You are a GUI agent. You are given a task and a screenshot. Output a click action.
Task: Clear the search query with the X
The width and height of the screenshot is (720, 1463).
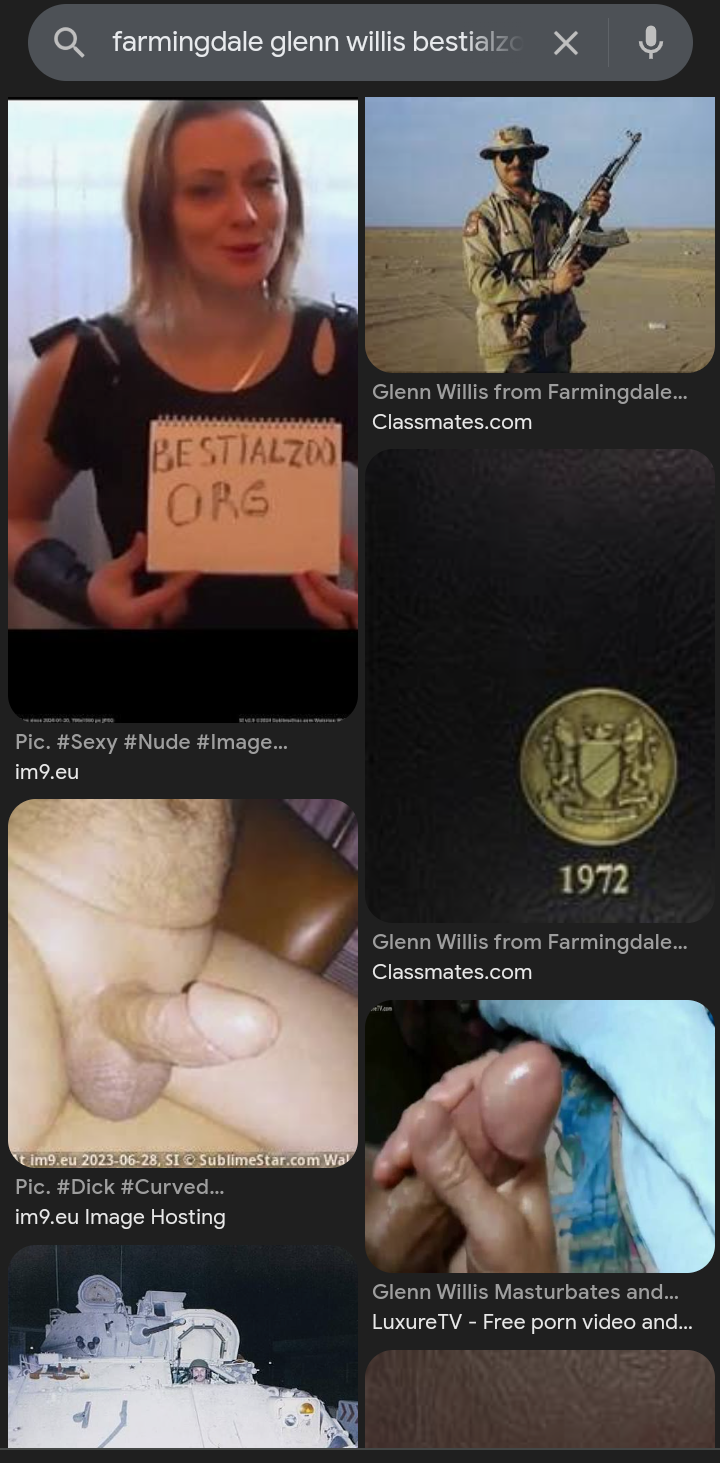pos(566,43)
